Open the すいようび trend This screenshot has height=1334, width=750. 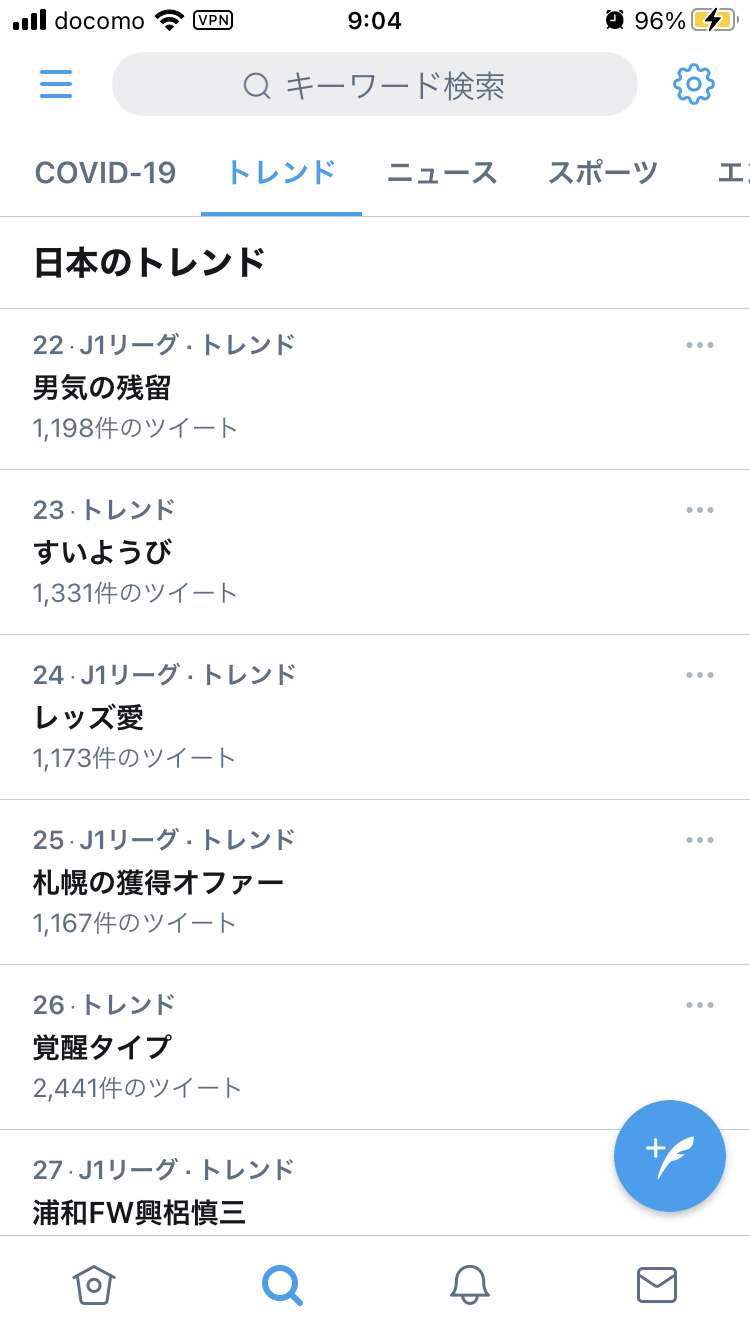[x=102, y=552]
